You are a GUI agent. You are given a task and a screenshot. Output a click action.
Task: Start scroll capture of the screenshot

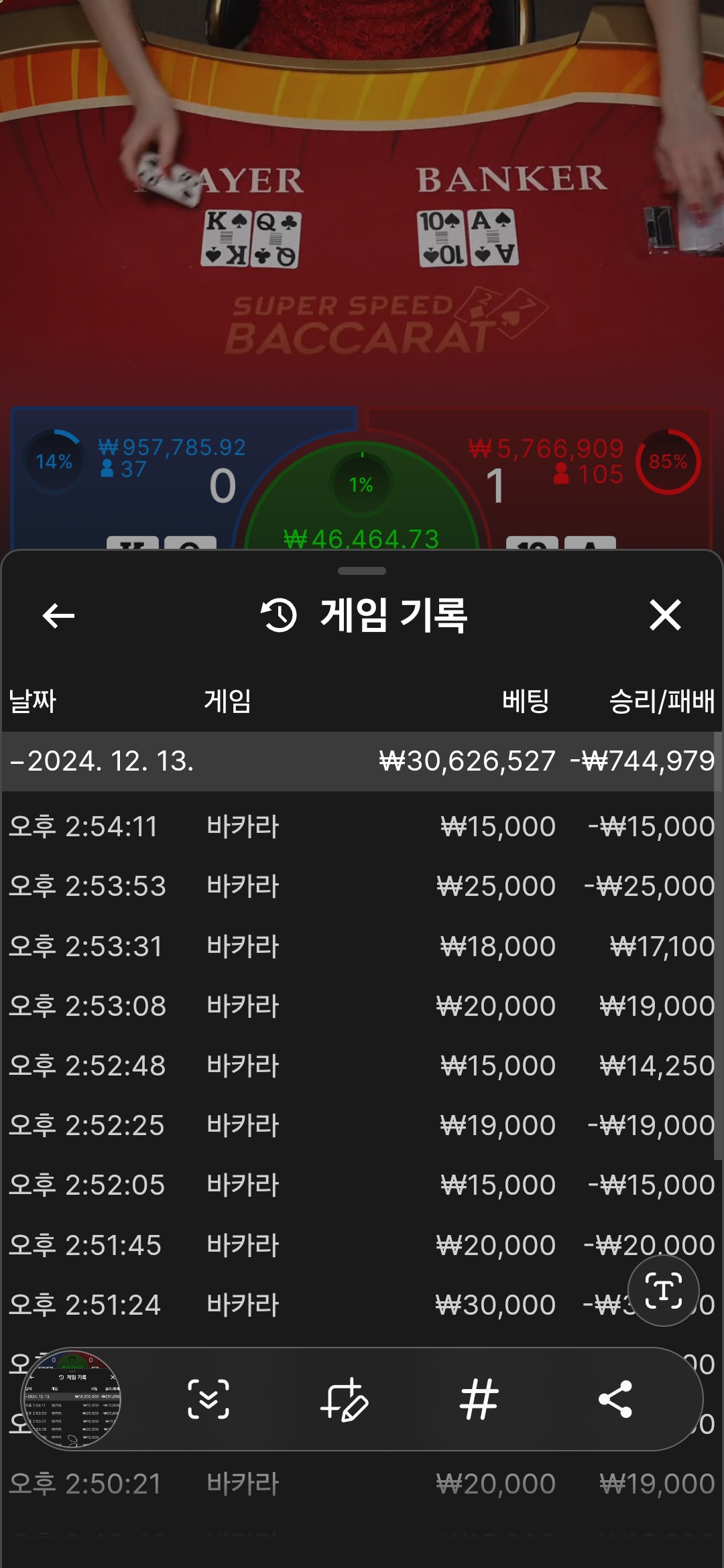click(208, 1399)
